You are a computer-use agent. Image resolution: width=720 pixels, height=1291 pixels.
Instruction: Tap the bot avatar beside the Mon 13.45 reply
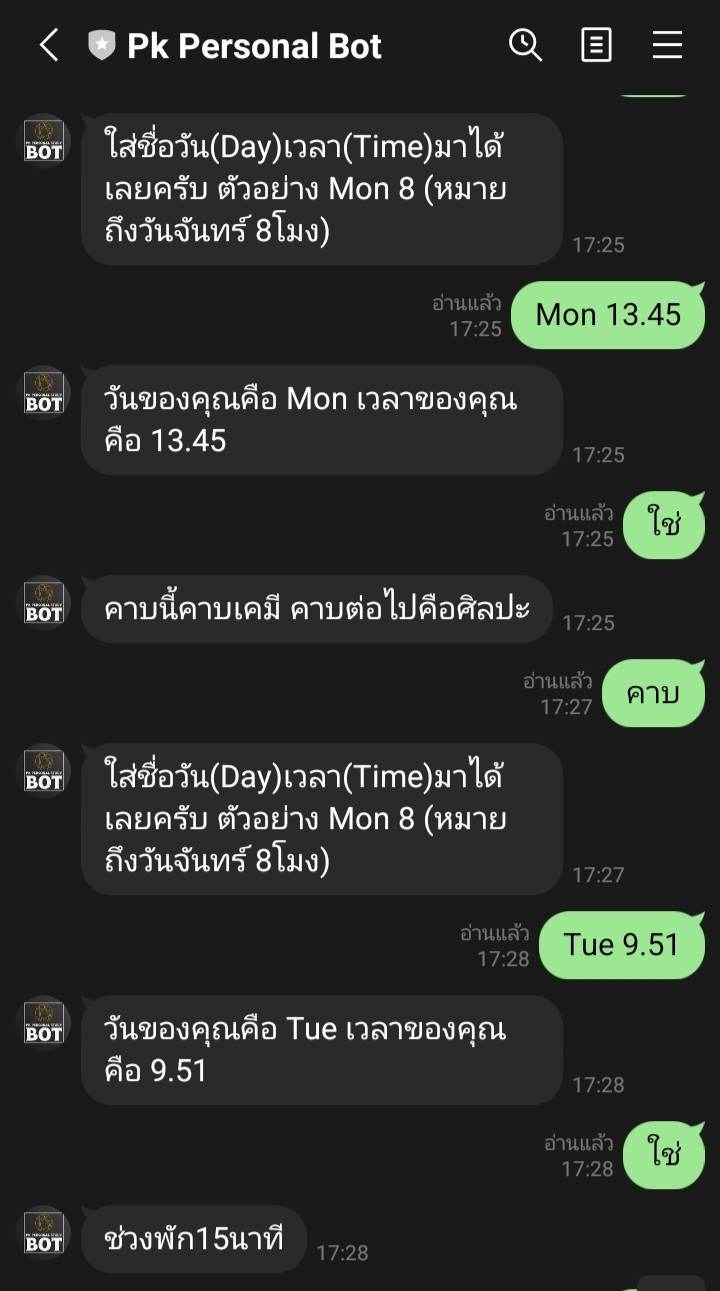[44, 392]
